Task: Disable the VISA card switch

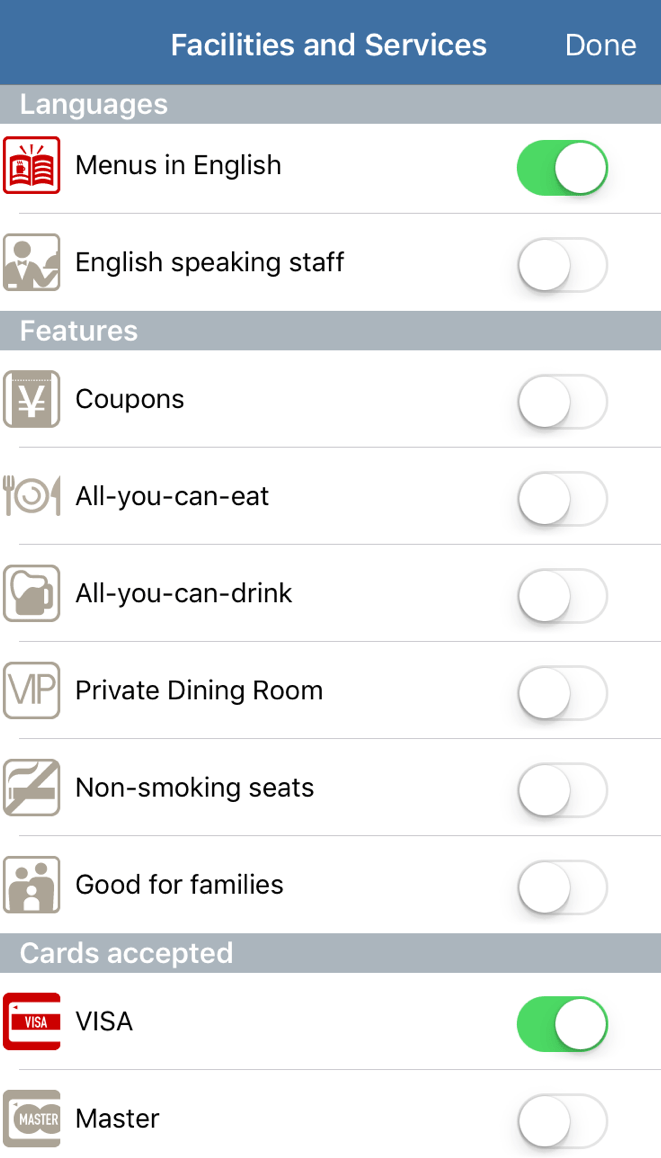Action: [562, 1024]
